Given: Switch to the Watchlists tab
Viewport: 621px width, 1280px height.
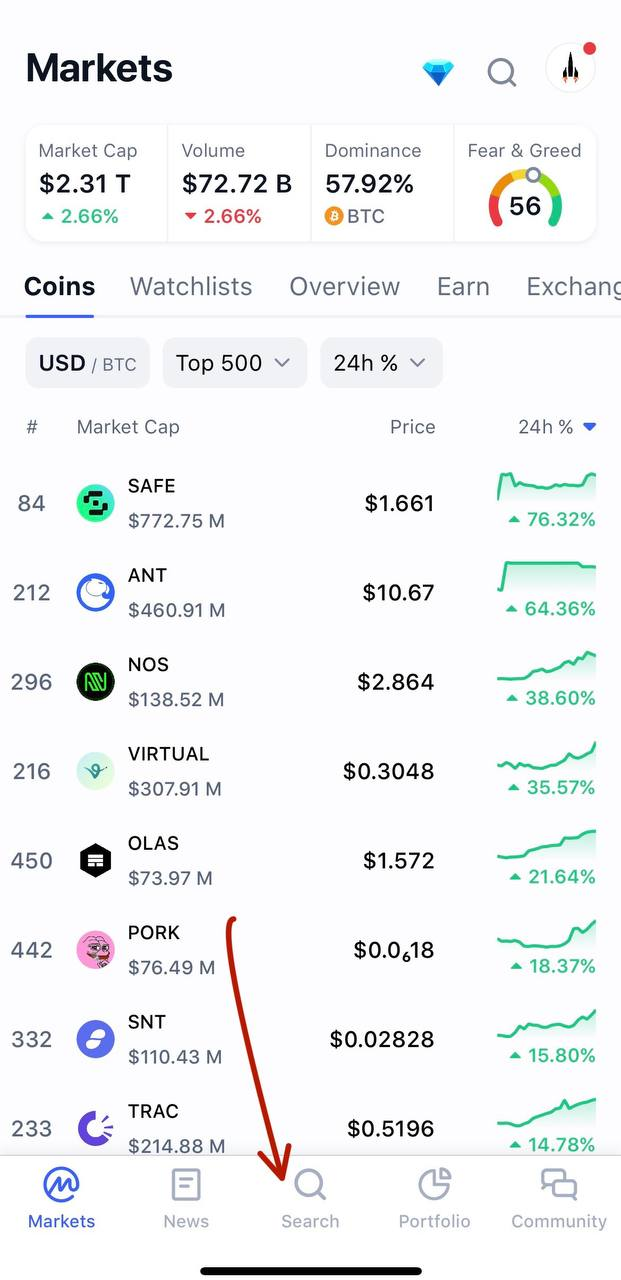Looking at the screenshot, I should [191, 287].
